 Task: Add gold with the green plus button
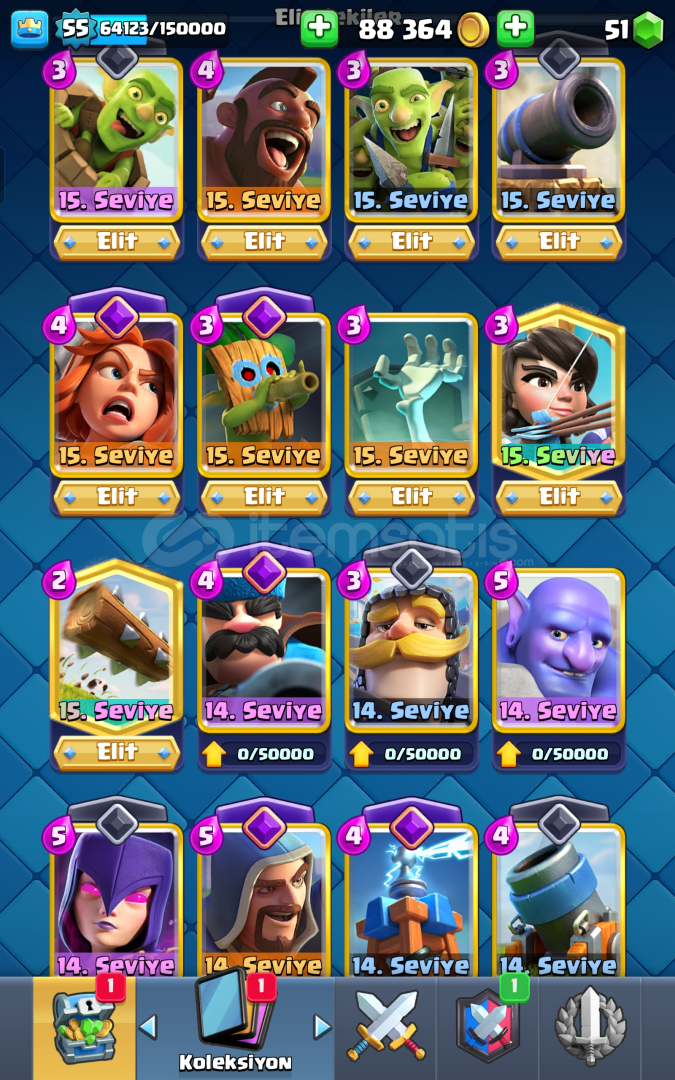pos(320,29)
